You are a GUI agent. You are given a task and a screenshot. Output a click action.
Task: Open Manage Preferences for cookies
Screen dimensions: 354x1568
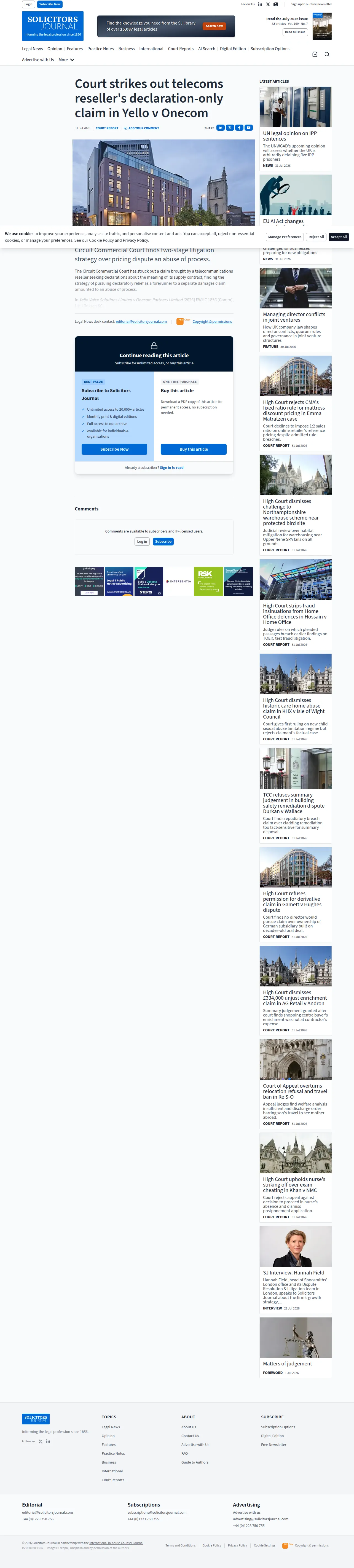coord(285,237)
